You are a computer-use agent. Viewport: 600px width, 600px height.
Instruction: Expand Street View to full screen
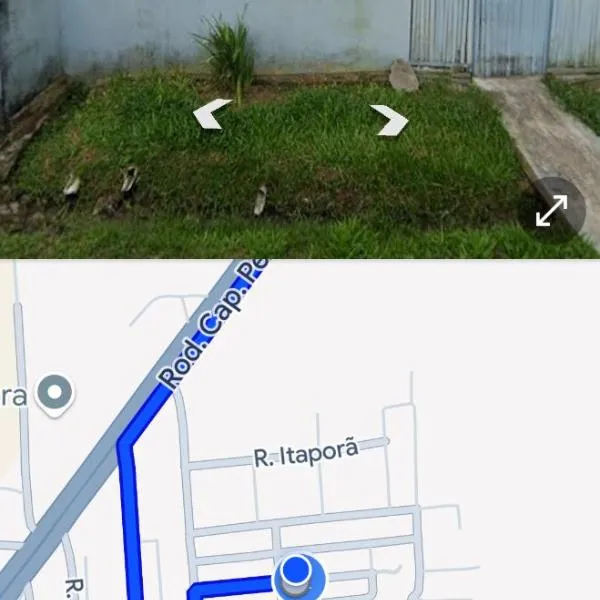click(x=551, y=210)
